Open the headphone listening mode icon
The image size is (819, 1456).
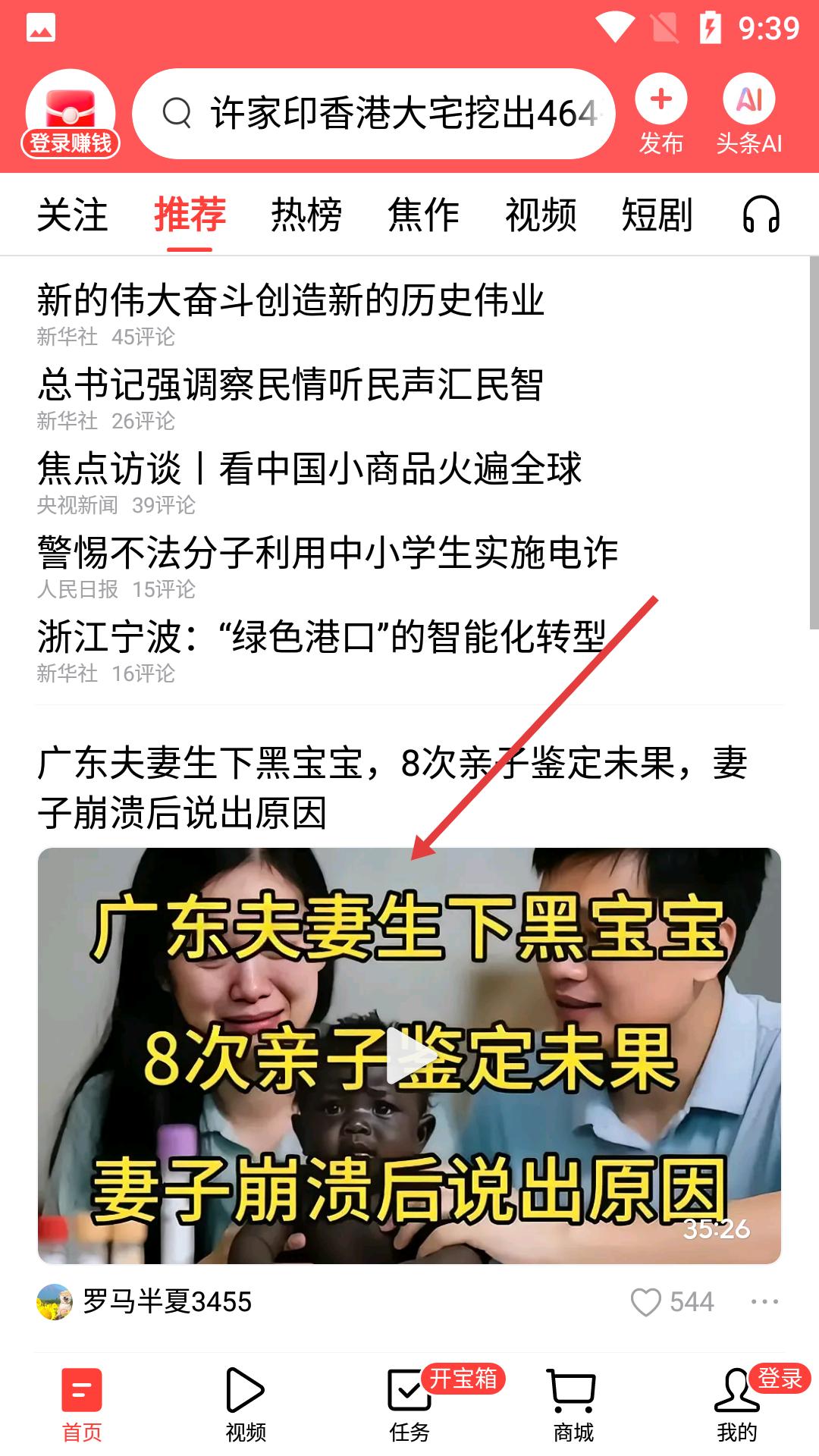[761, 215]
